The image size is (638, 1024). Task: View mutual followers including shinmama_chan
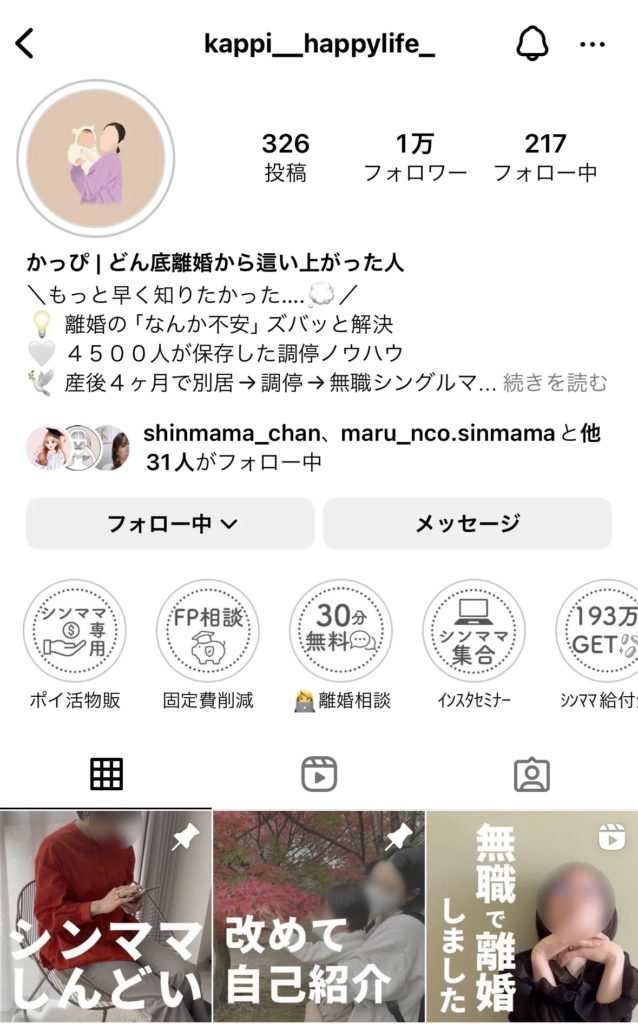click(370, 448)
